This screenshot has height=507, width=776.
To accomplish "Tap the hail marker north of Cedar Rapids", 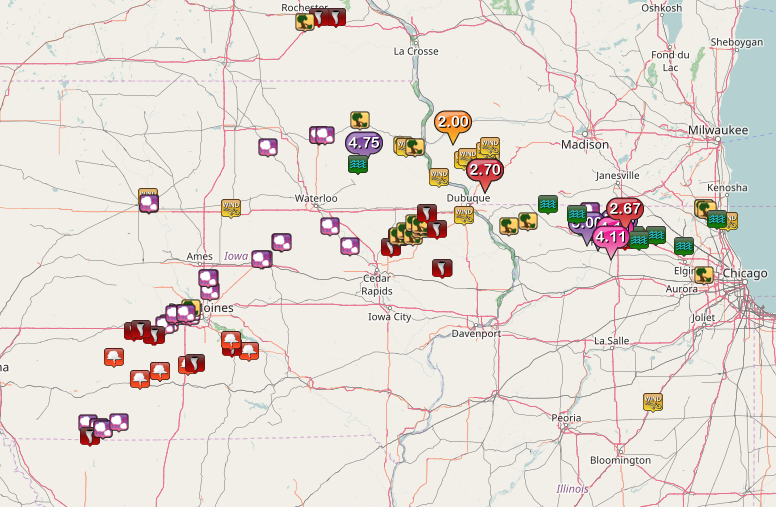I will [x=349, y=245].
